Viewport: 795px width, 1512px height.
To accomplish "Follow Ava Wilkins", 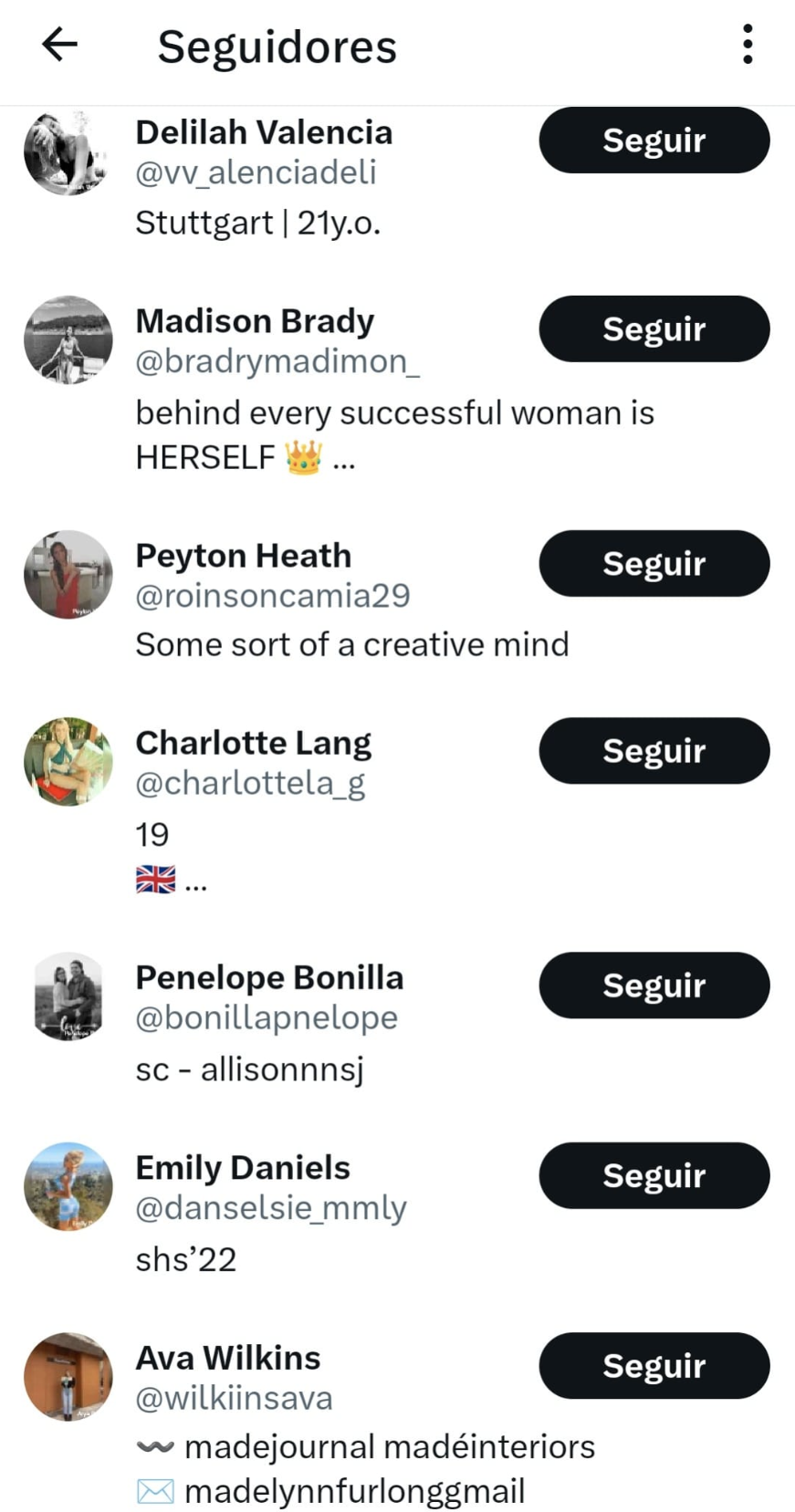I will click(654, 1365).
